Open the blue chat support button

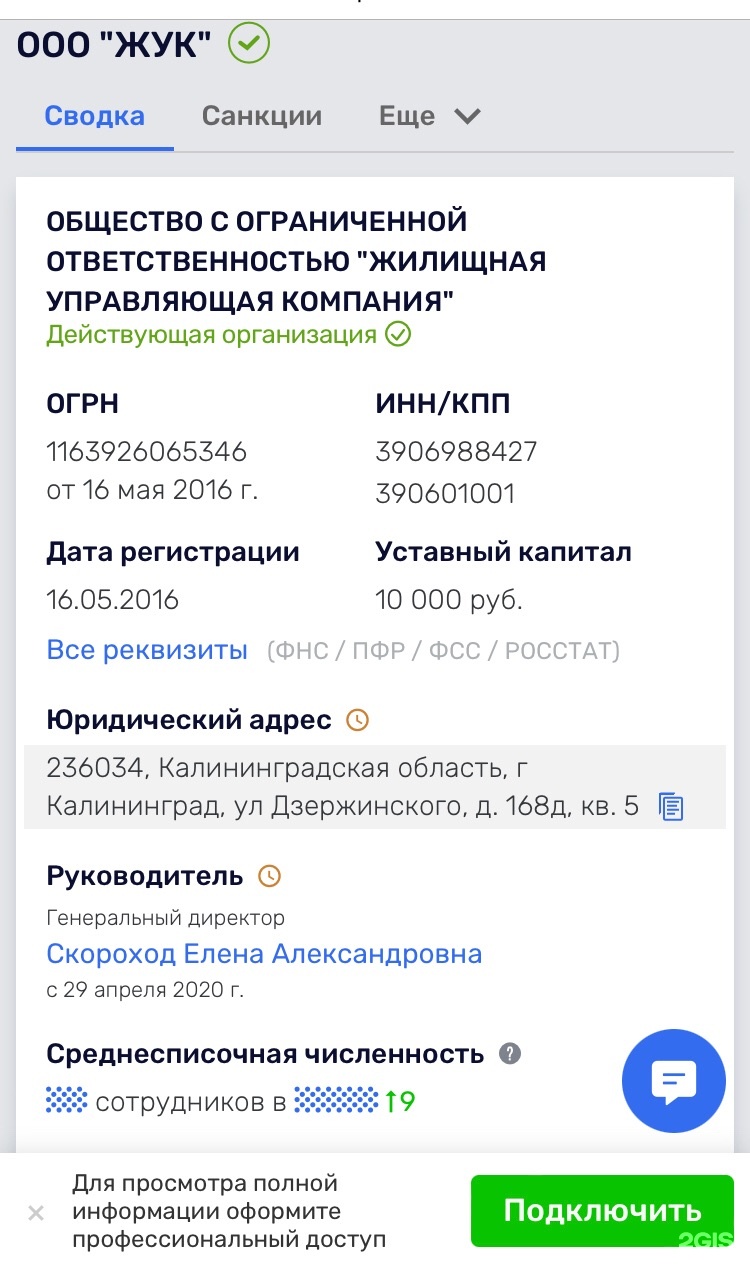[x=673, y=1080]
